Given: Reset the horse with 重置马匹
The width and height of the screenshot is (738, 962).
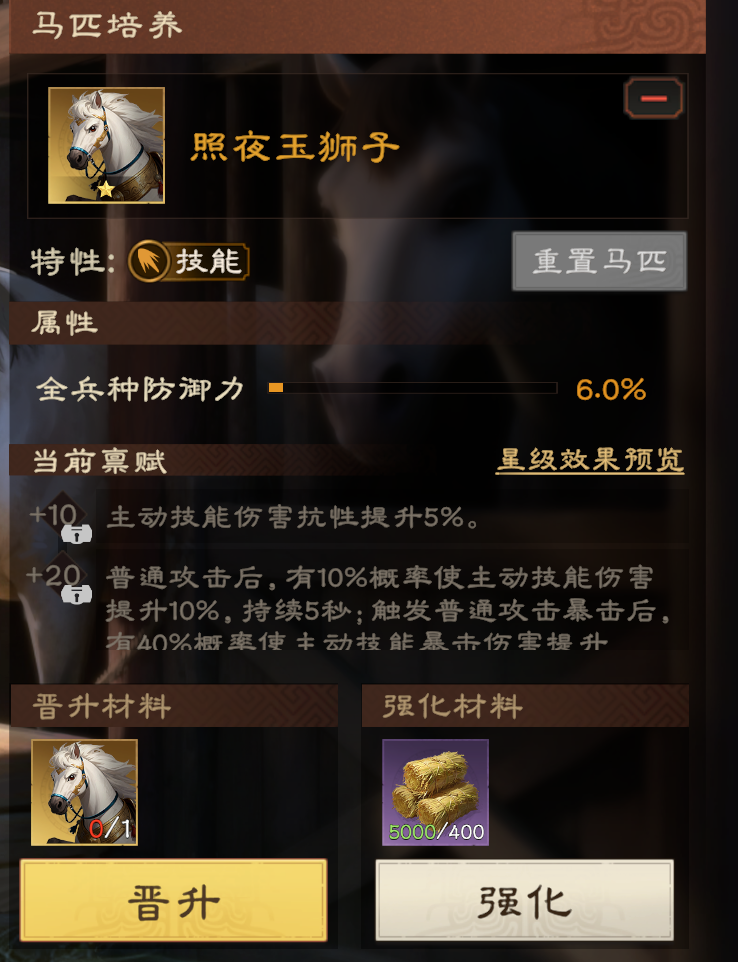Looking at the screenshot, I should pyautogui.click(x=599, y=262).
